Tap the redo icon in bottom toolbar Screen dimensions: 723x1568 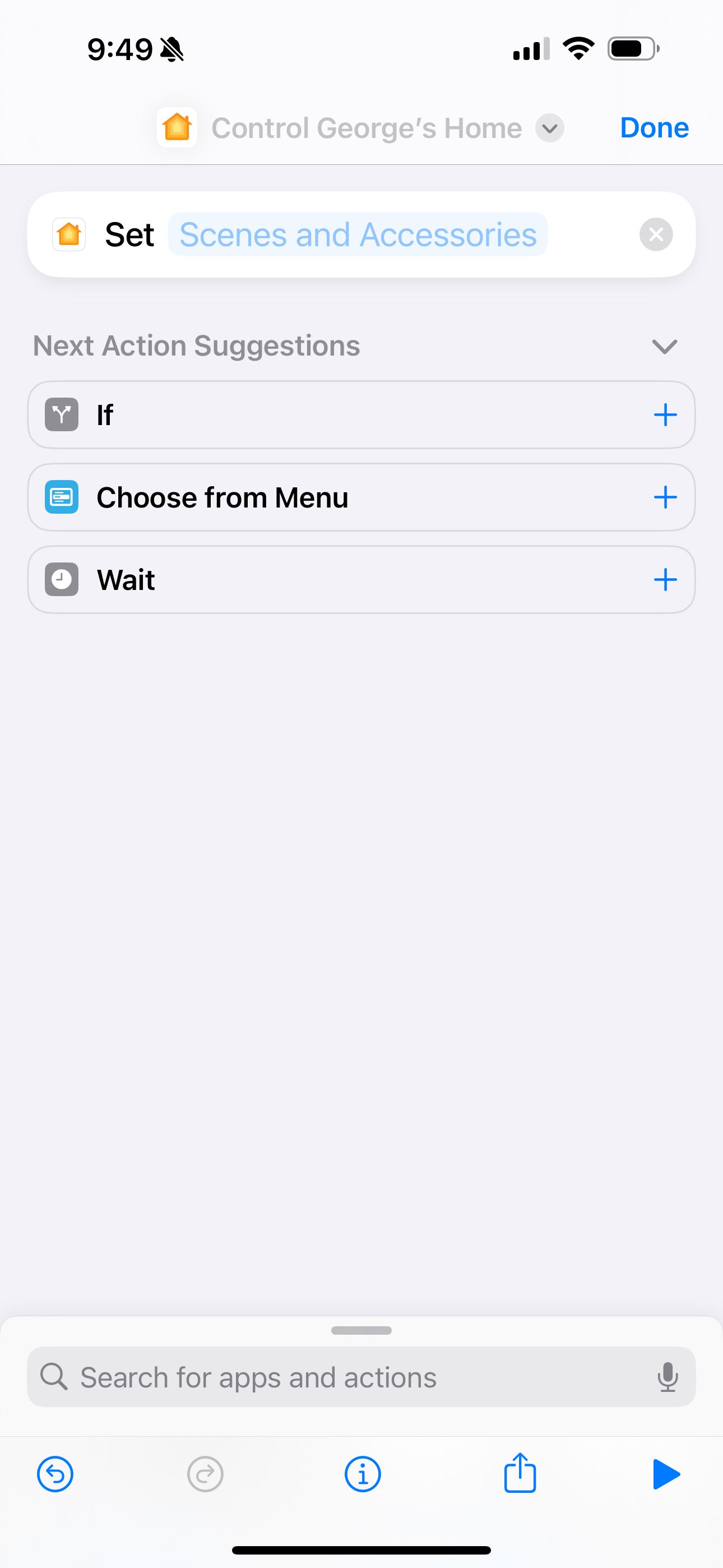pyautogui.click(x=206, y=1474)
